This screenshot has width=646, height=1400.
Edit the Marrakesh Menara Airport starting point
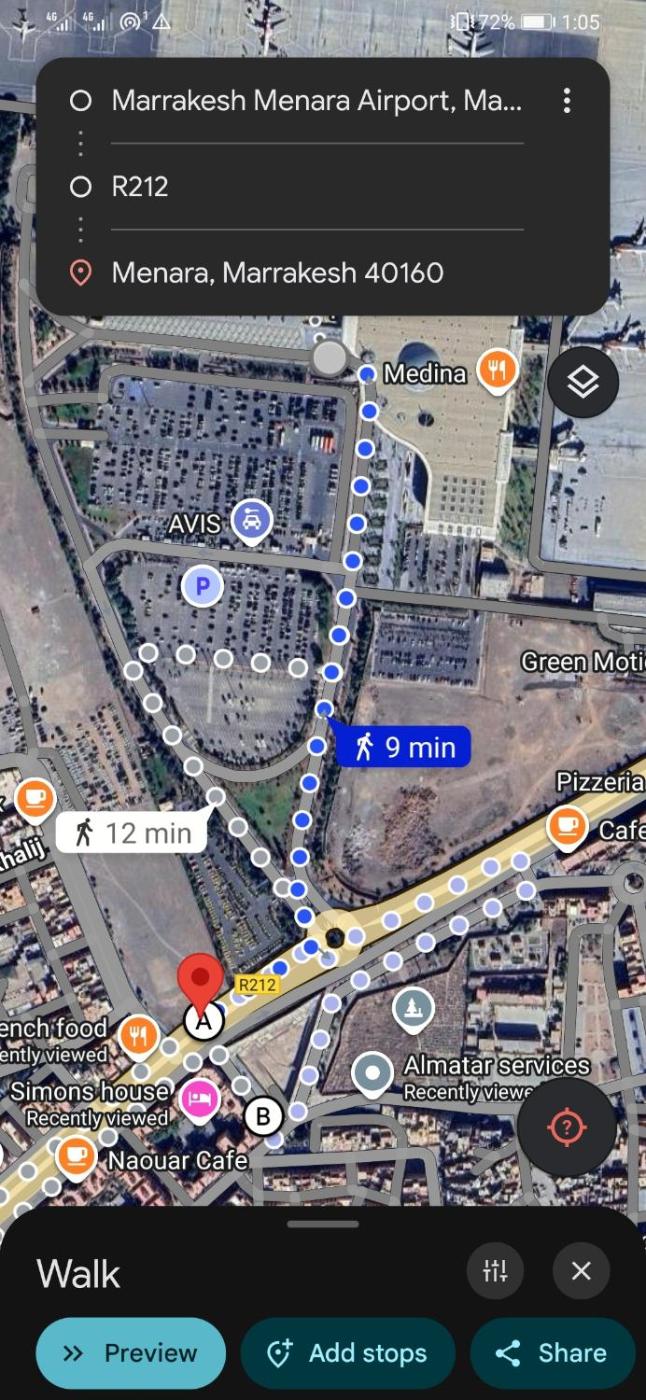click(316, 101)
